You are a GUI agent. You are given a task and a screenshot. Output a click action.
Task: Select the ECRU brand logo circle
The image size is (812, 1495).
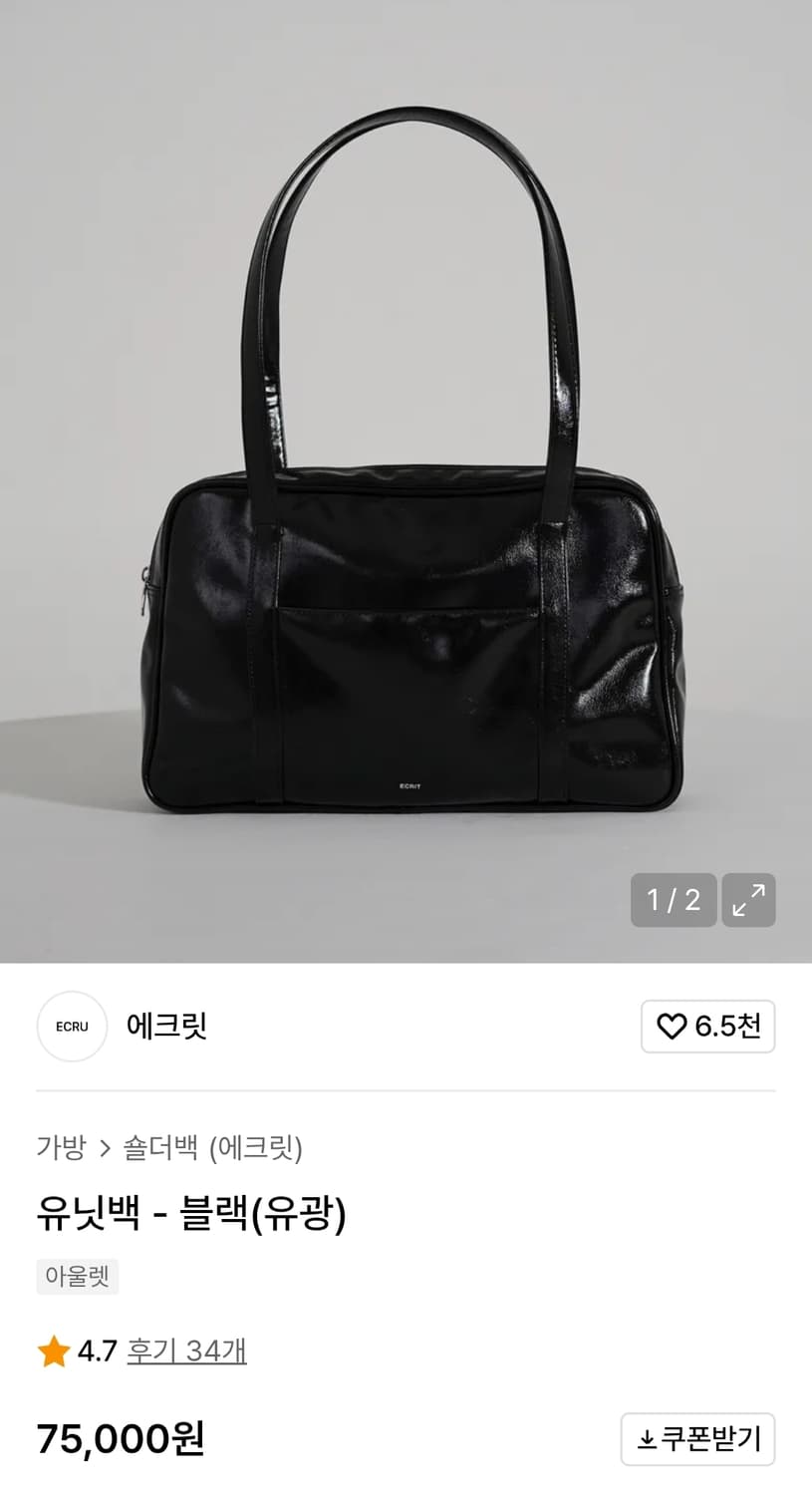pyautogui.click(x=71, y=1027)
